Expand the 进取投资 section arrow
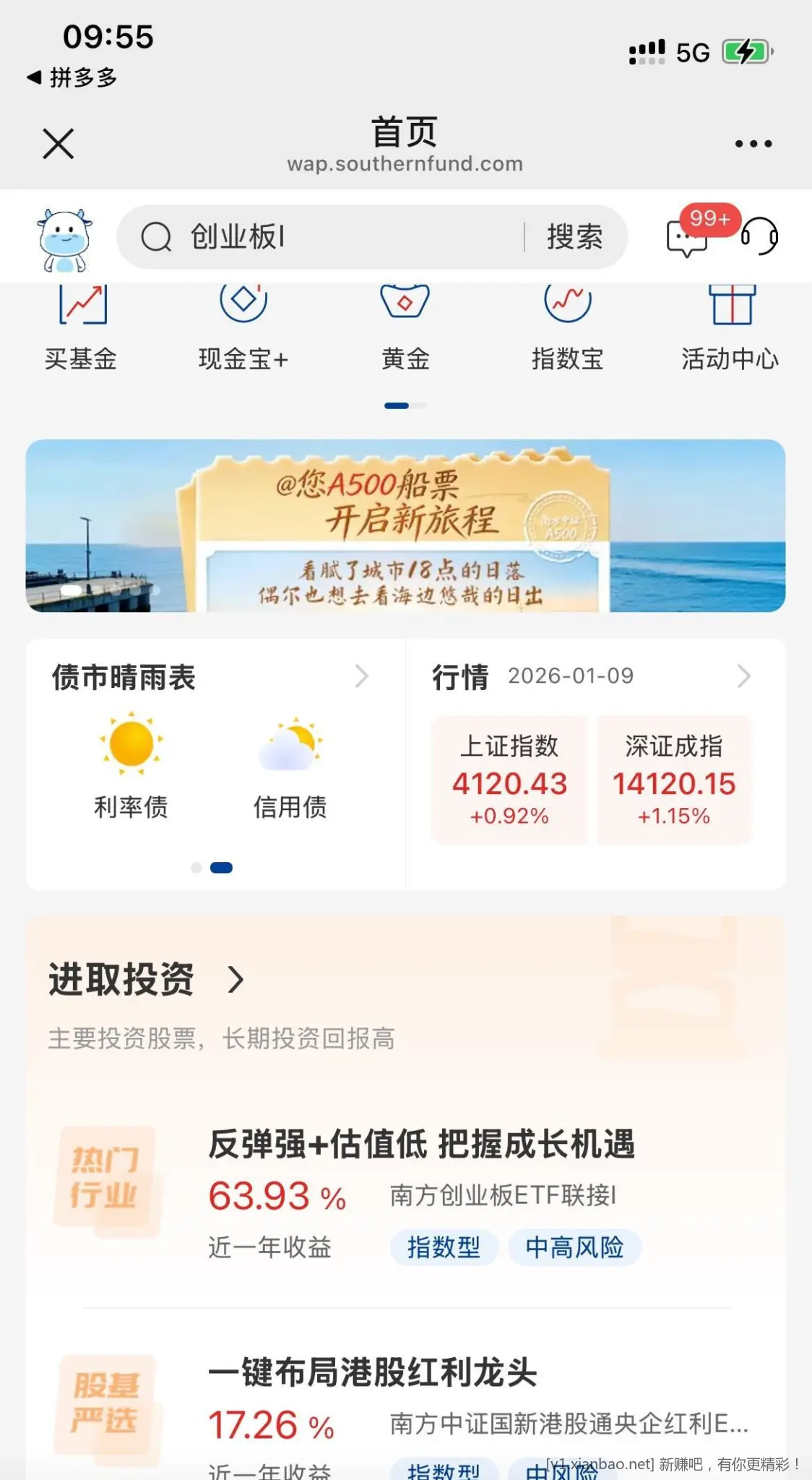Viewport: 812px width, 1480px height. click(235, 981)
